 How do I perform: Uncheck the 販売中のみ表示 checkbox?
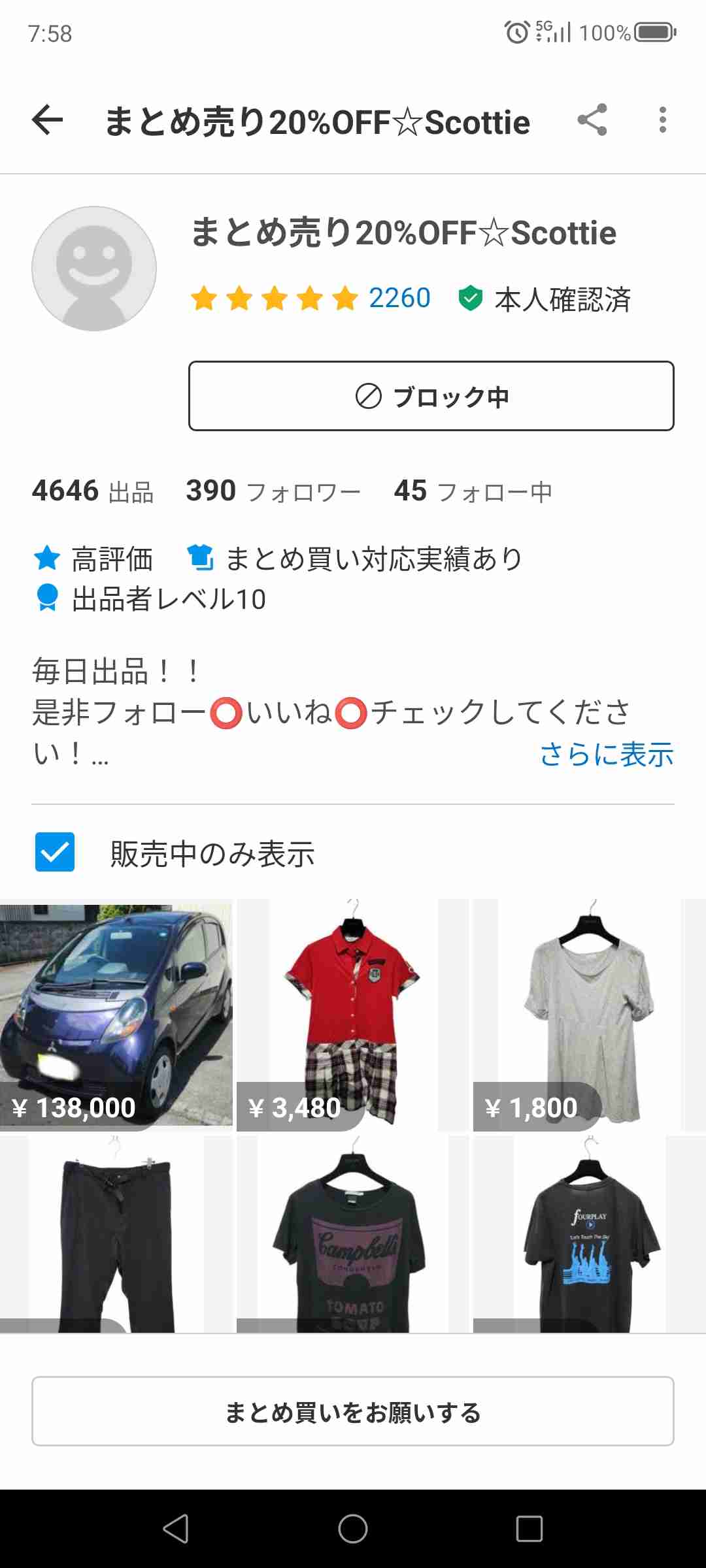click(x=55, y=852)
